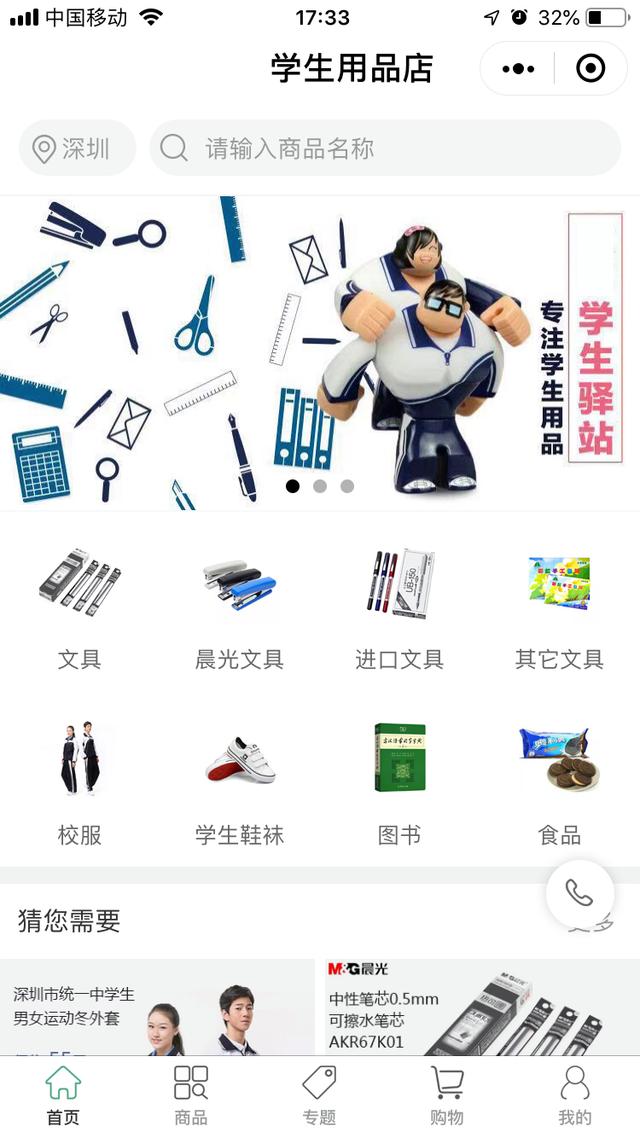Open the 文具 category
The image size is (640, 1138).
pyautogui.click(x=80, y=607)
